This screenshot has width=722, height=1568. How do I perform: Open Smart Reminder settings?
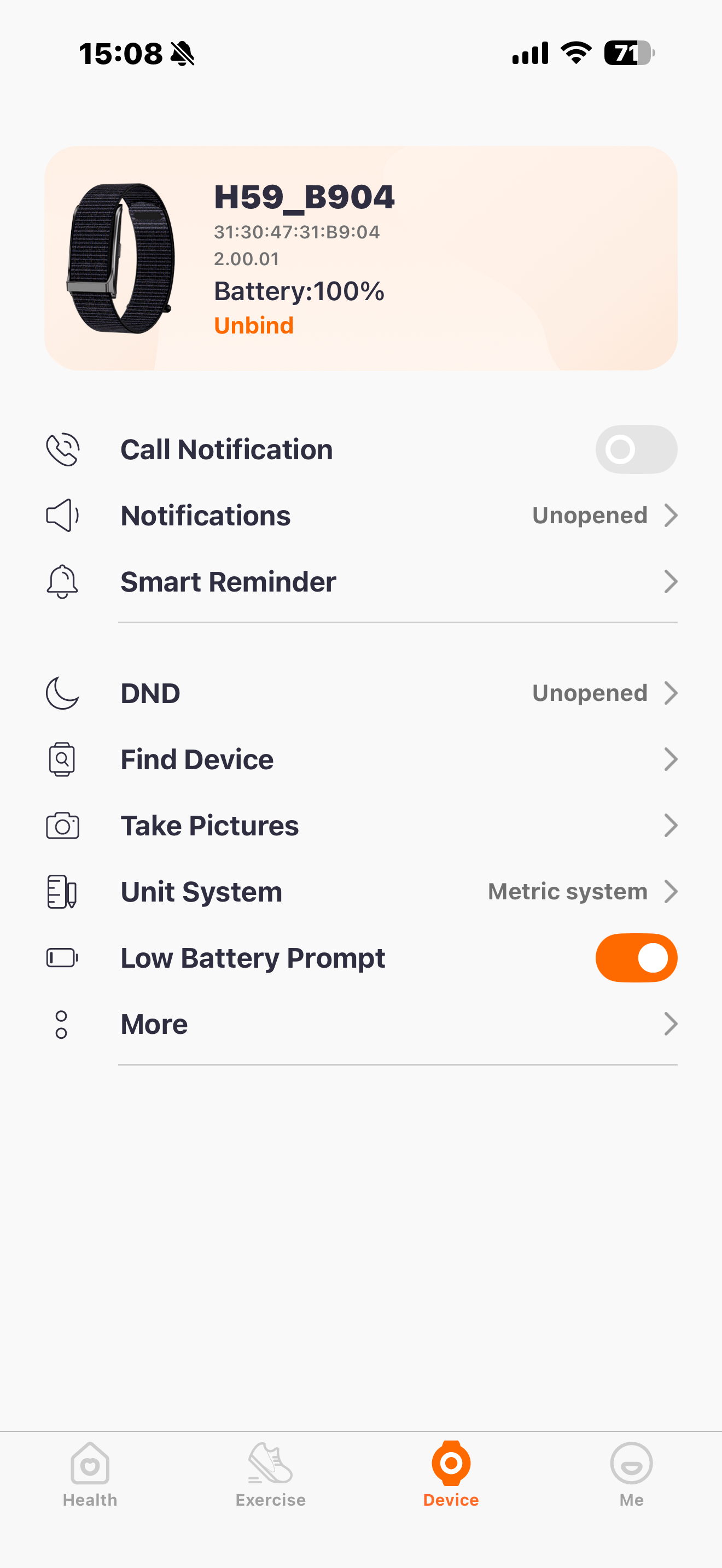point(361,582)
